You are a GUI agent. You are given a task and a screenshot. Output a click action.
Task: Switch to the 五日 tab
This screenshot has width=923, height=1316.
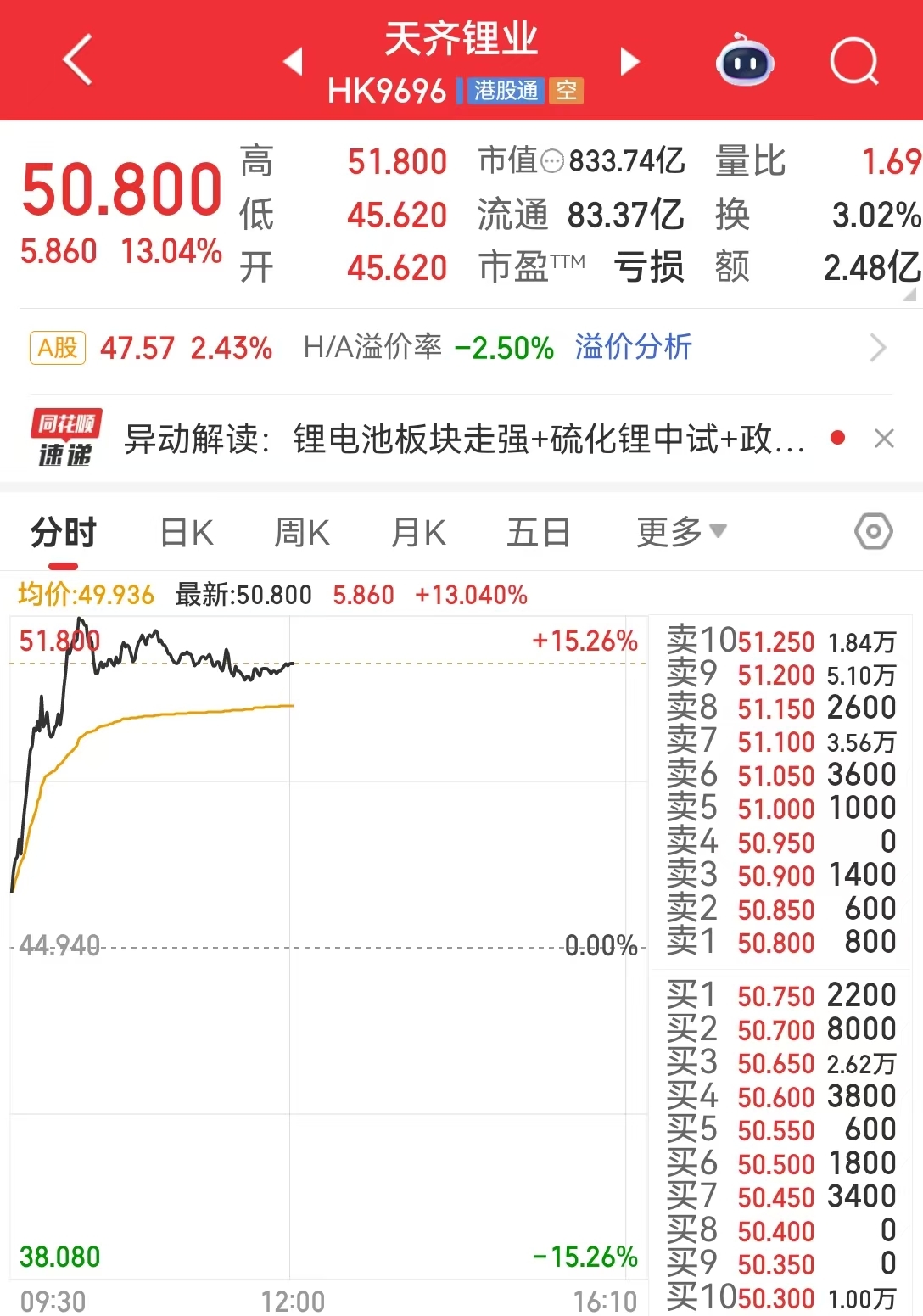coord(538,533)
